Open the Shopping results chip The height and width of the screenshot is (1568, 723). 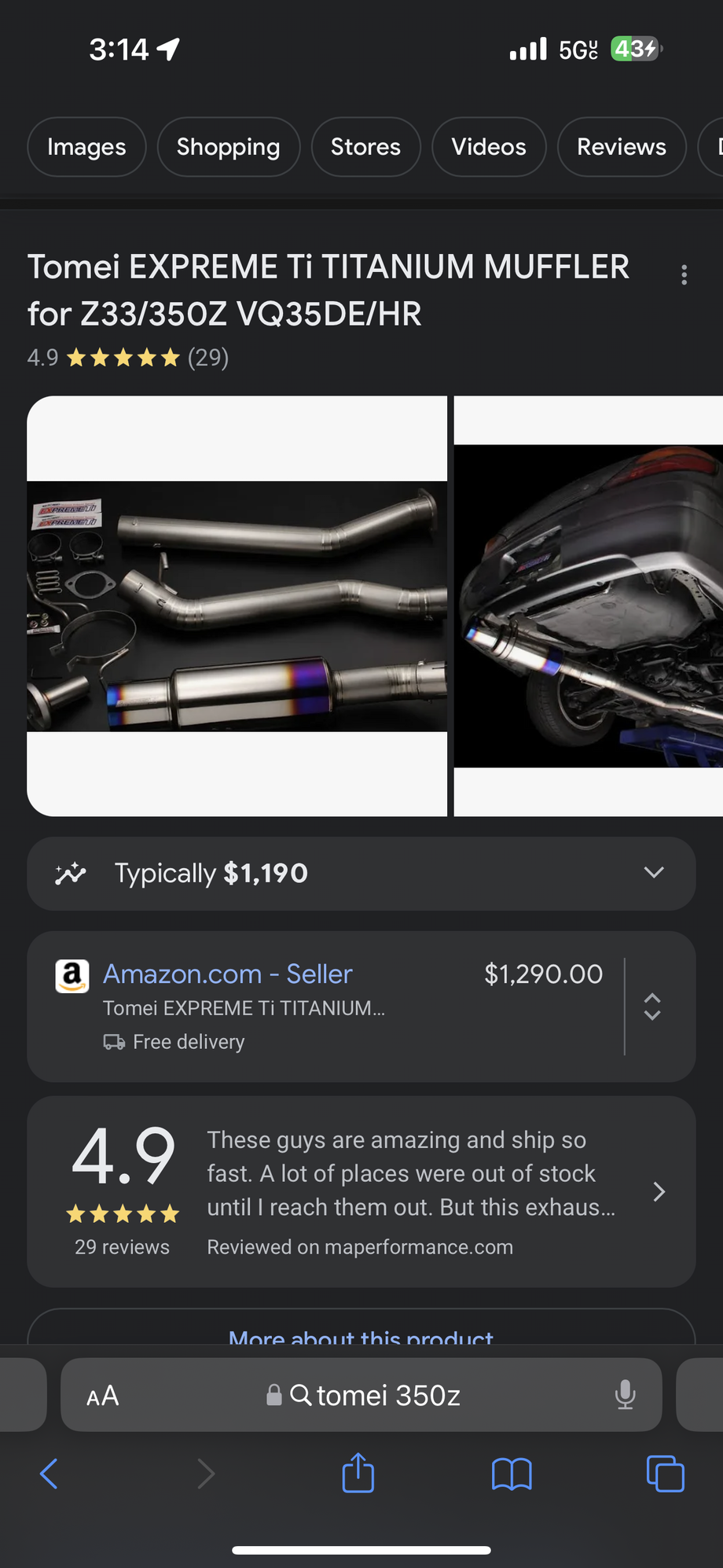[x=229, y=147]
